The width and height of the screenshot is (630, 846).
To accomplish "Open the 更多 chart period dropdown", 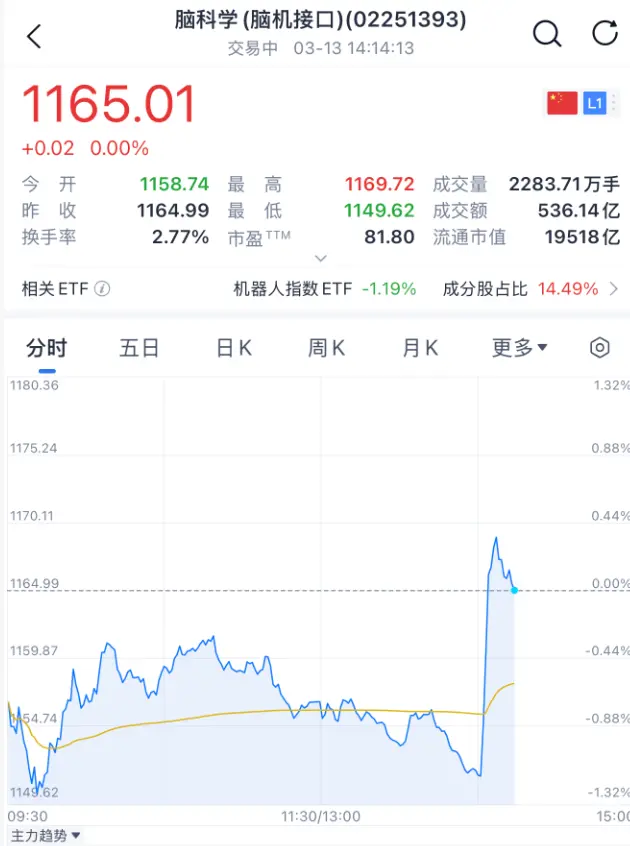I will pyautogui.click(x=520, y=348).
